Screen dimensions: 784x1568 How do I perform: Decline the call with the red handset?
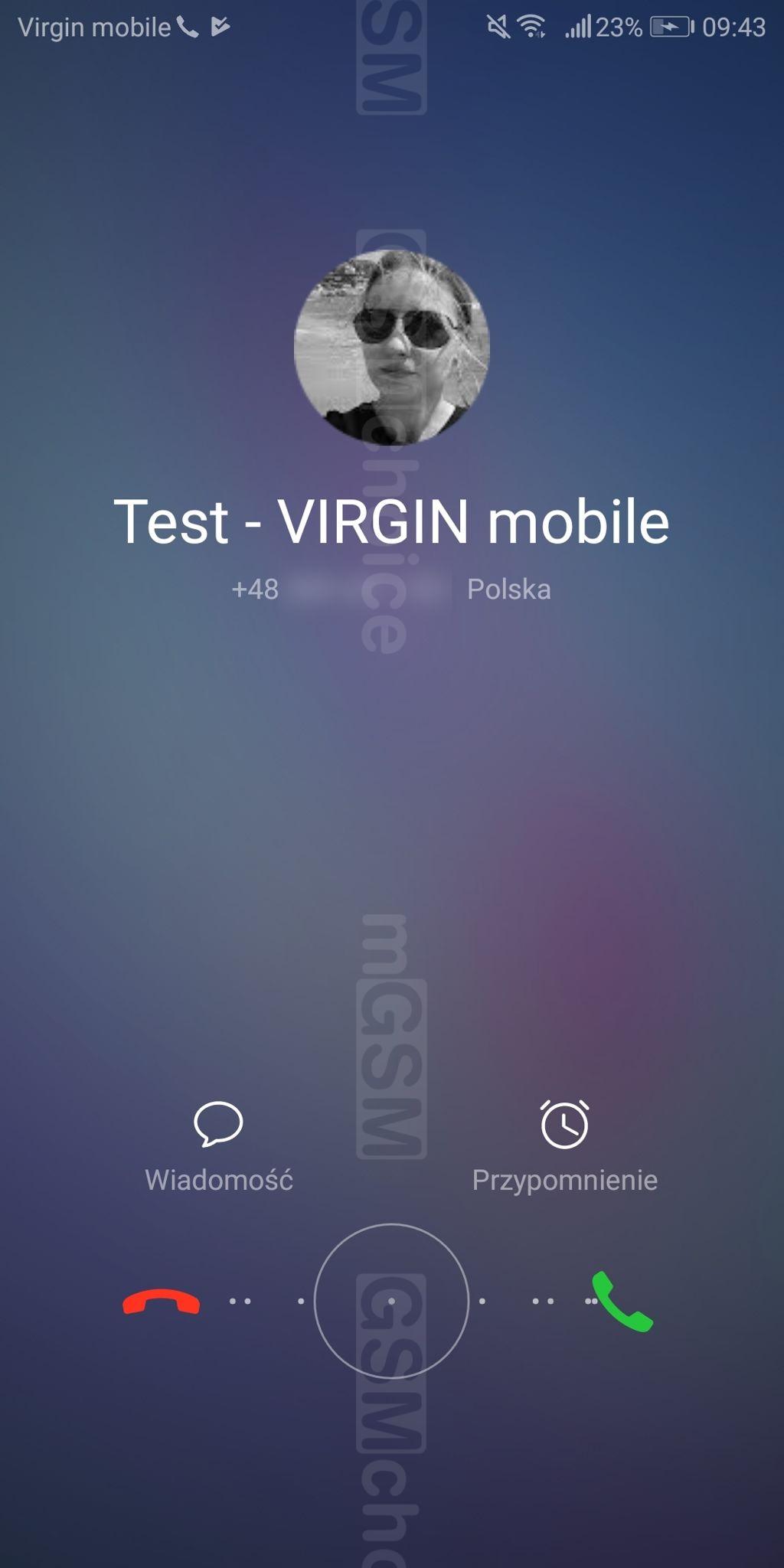pos(162,1302)
